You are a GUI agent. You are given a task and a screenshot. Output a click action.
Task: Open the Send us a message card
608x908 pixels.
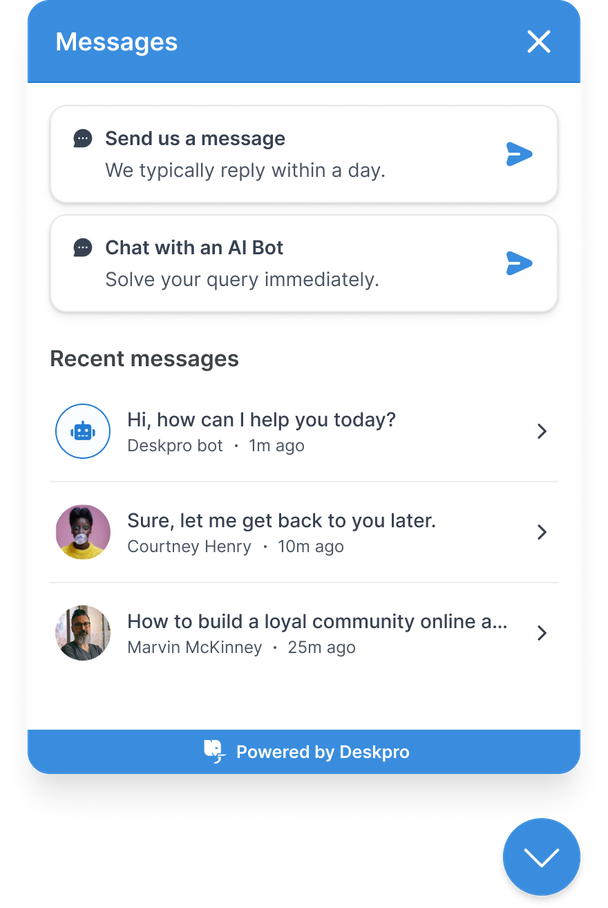[x=303, y=154]
